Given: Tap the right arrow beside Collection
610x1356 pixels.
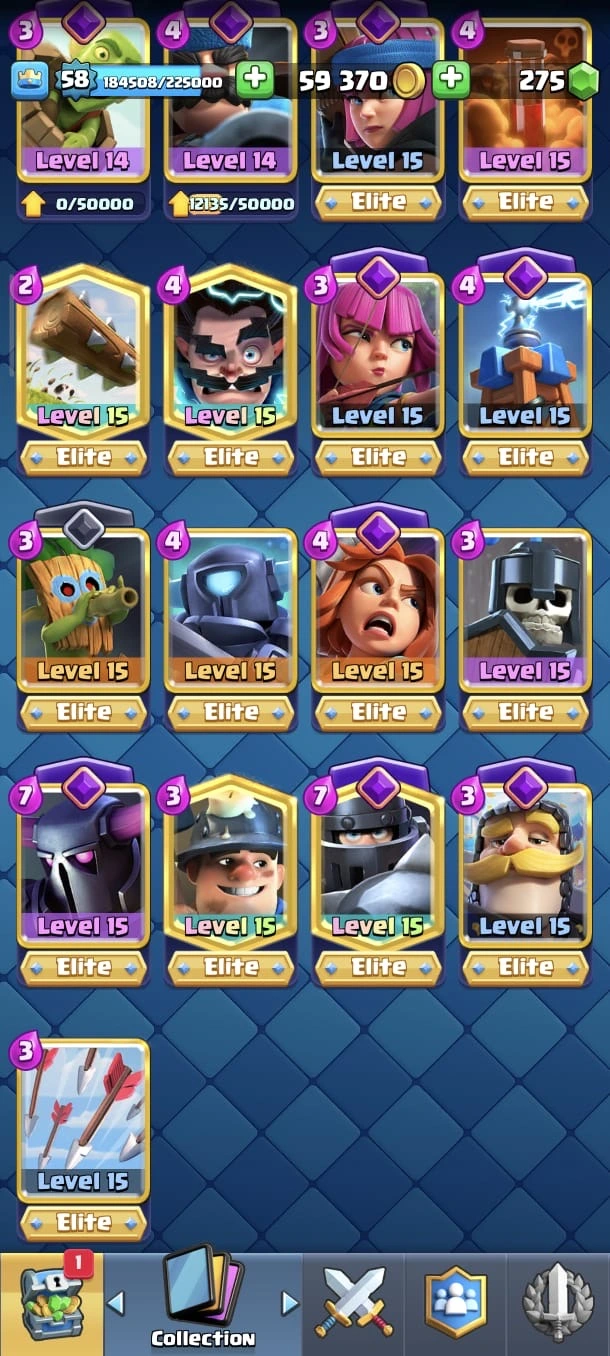Looking at the screenshot, I should click(290, 1303).
